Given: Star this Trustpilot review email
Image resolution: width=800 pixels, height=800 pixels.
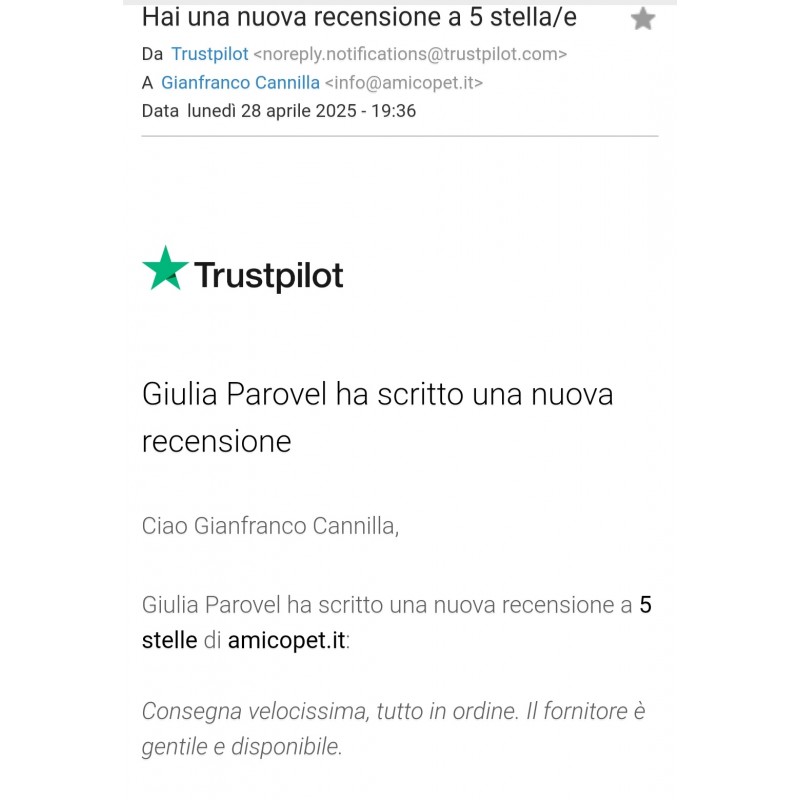Looking at the screenshot, I should click(643, 19).
